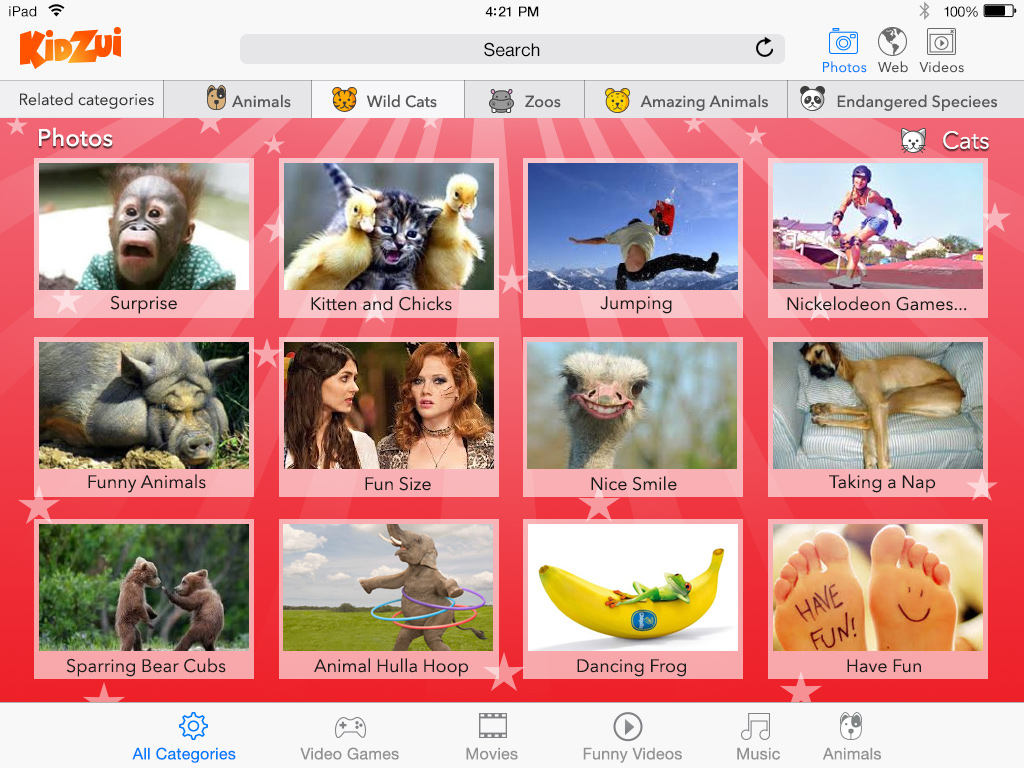Switch to Web results

[892, 51]
